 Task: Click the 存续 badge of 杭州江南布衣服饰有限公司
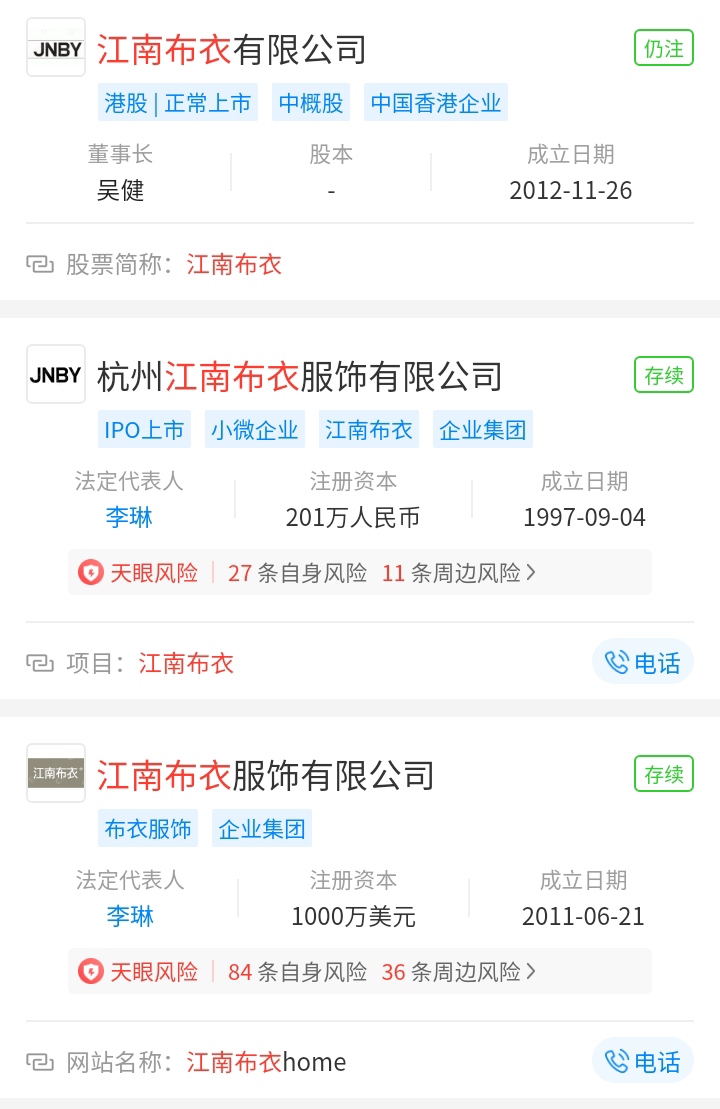click(x=663, y=375)
